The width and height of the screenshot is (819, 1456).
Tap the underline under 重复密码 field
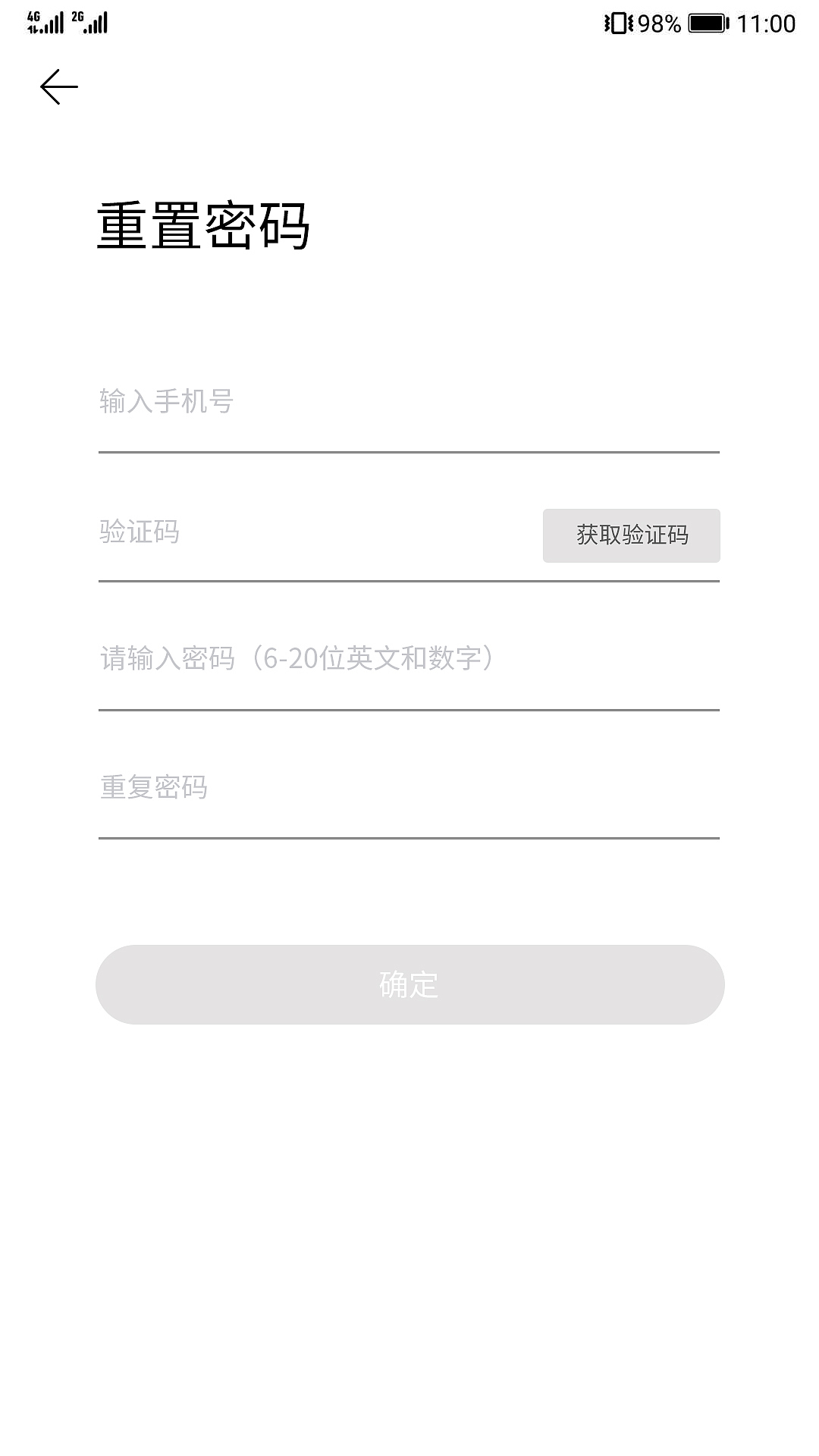click(x=409, y=839)
